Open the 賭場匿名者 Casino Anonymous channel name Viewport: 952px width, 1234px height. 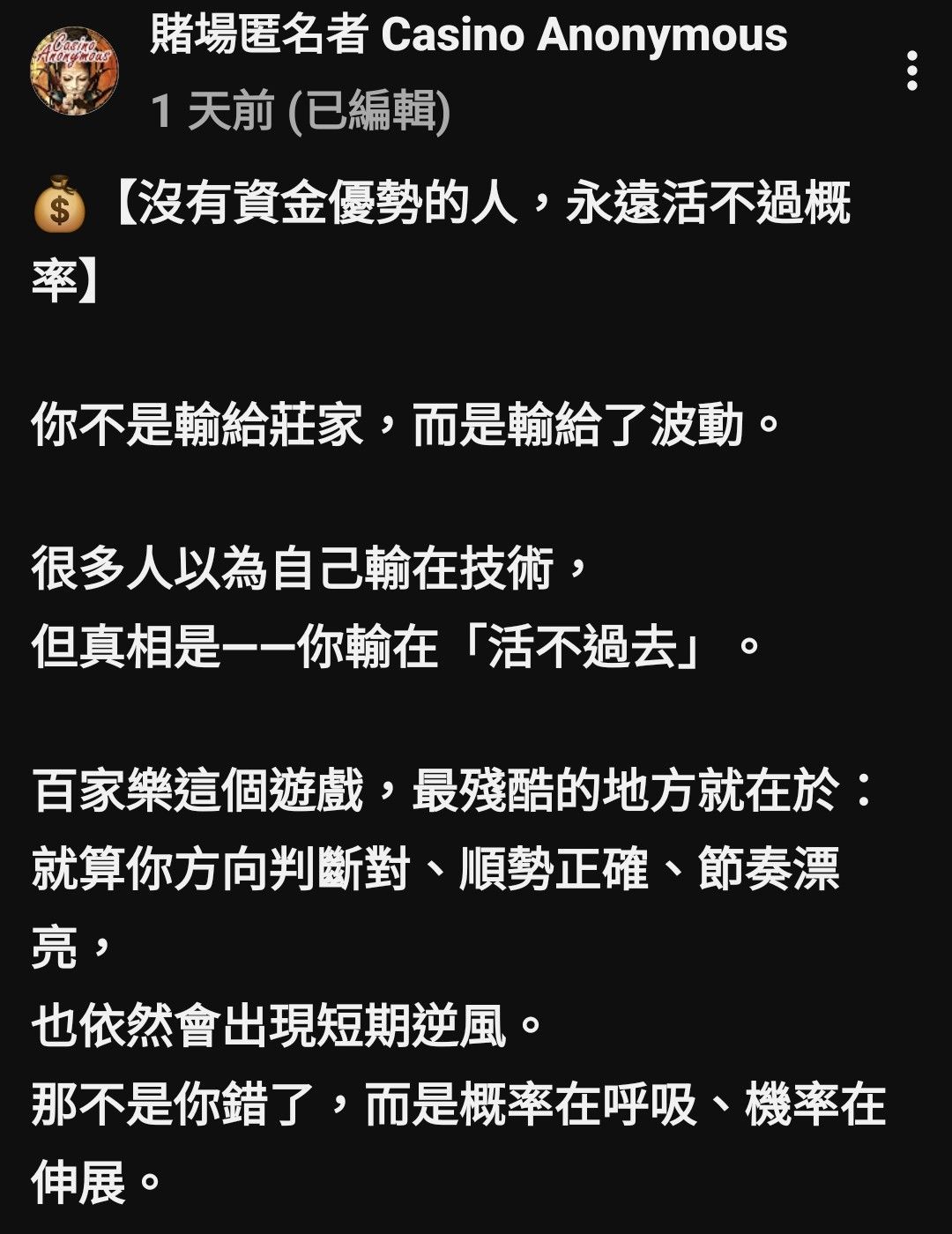pyautogui.click(x=468, y=37)
